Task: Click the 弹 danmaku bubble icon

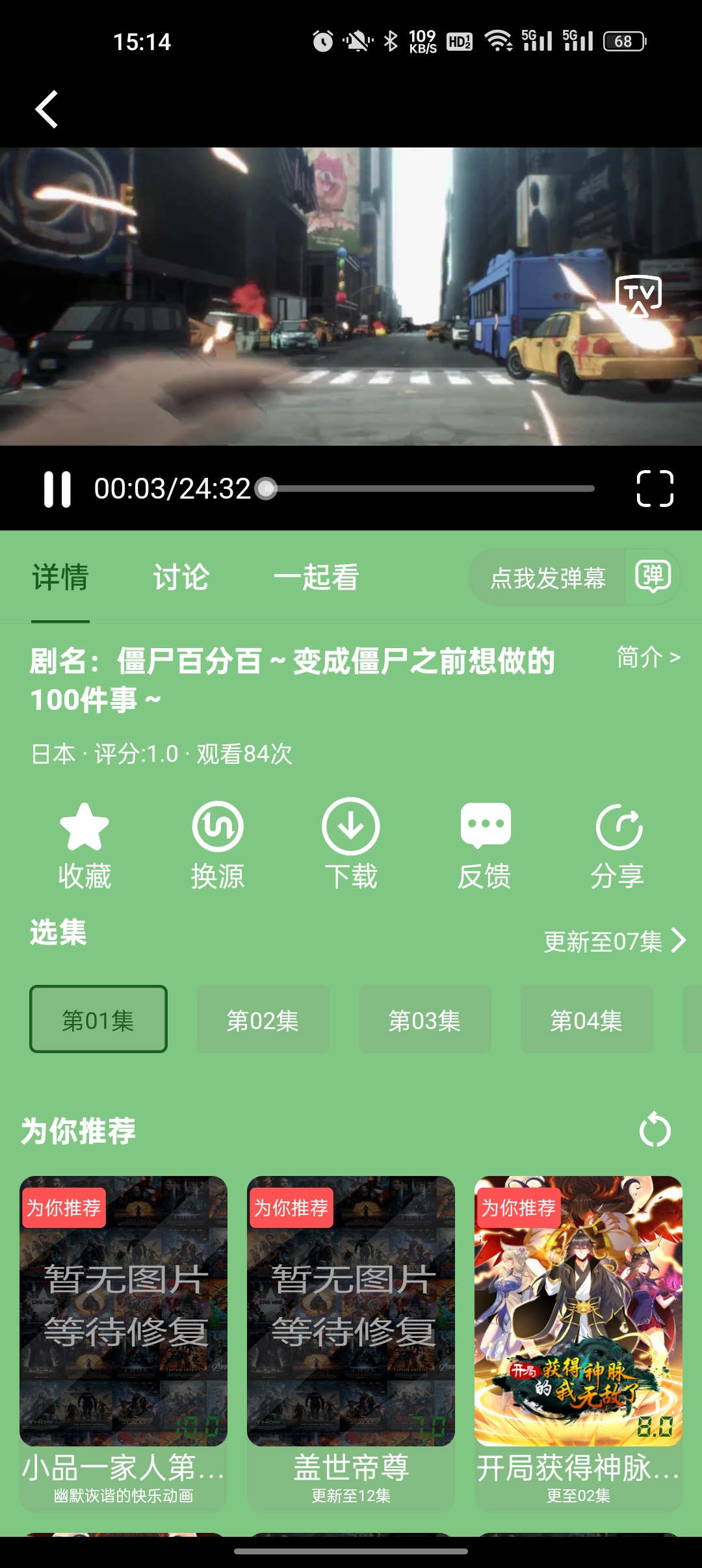Action: (x=652, y=577)
